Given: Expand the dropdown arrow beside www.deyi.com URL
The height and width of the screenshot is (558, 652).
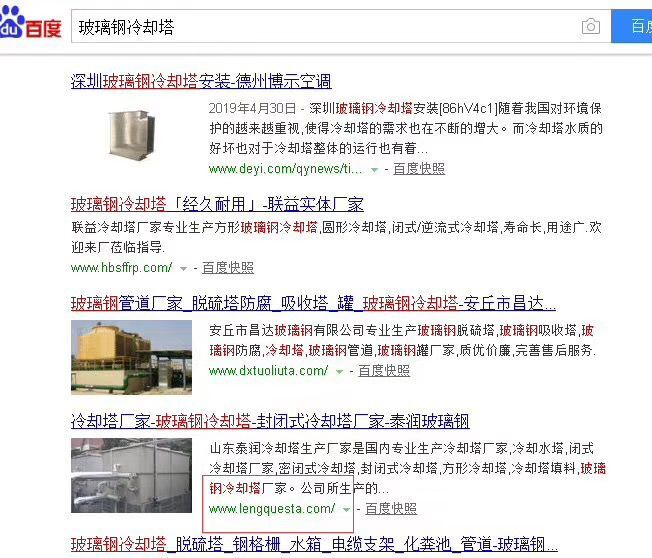Looking at the screenshot, I should 375,170.
